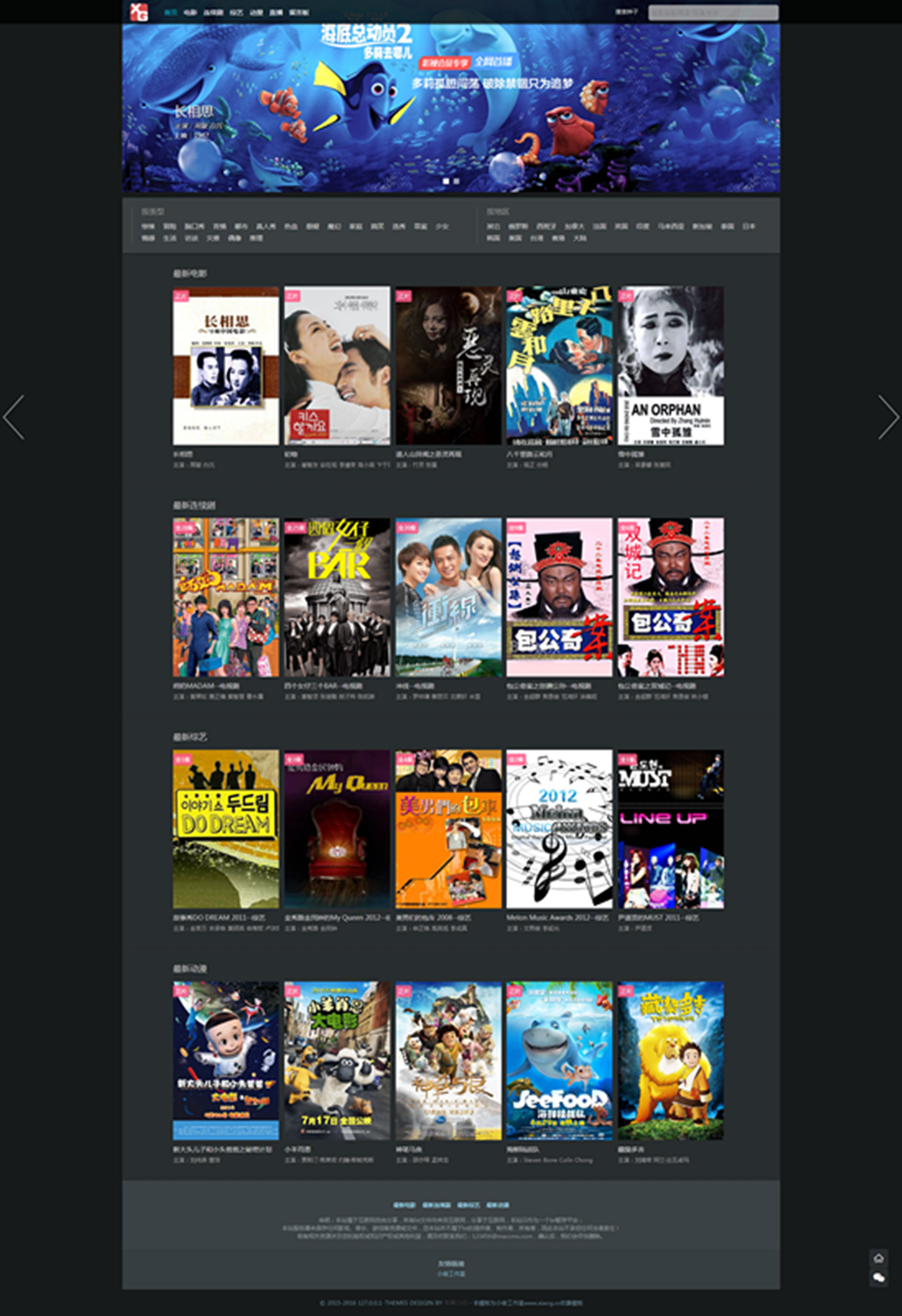902x1316 pixels.
Task: Open the movie 长相思 poster
Action: (225, 366)
